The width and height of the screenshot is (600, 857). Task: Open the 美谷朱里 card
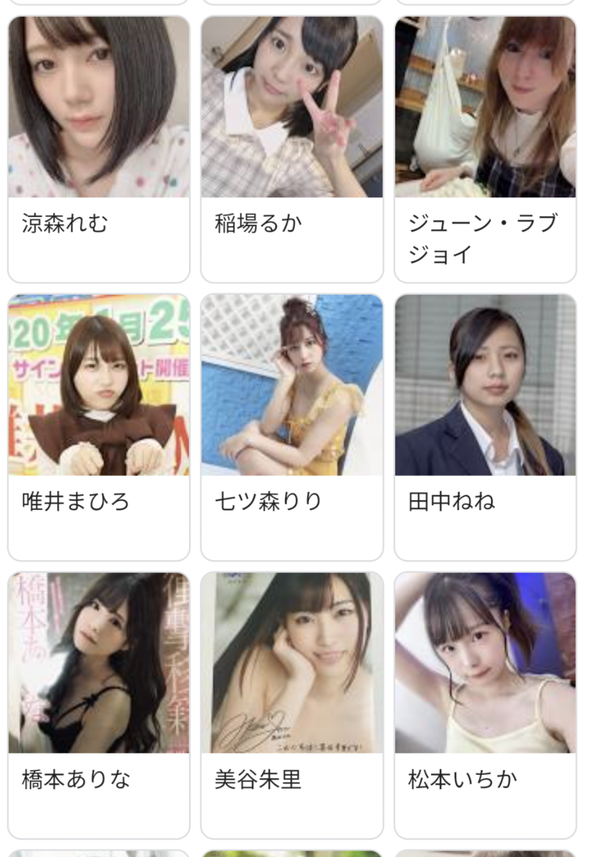tap(291, 705)
